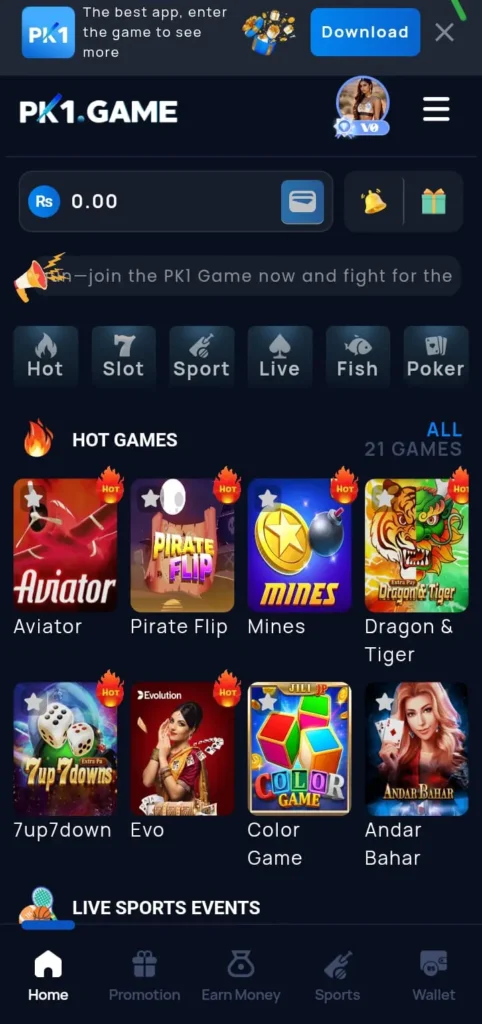
Task: Open the Color Game tile
Action: [x=300, y=748]
